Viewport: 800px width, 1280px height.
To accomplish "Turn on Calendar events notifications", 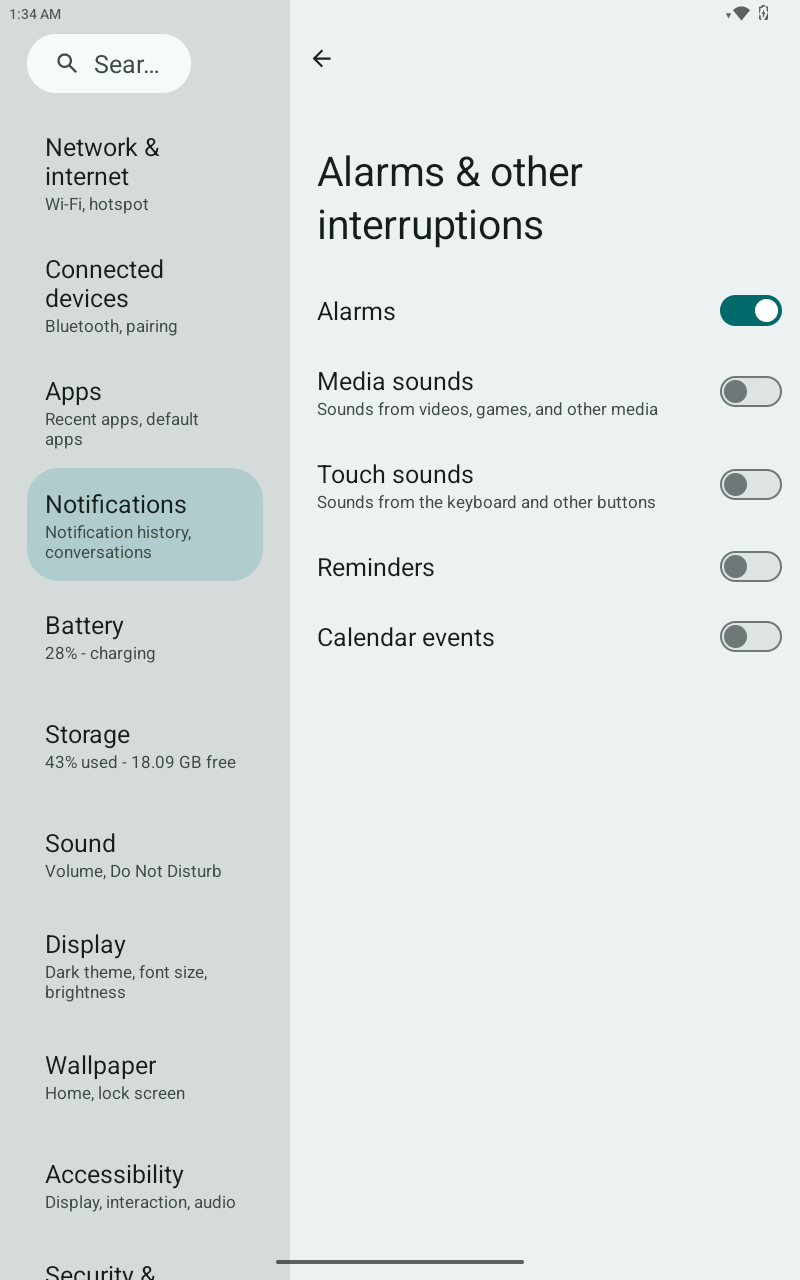I will (x=751, y=636).
